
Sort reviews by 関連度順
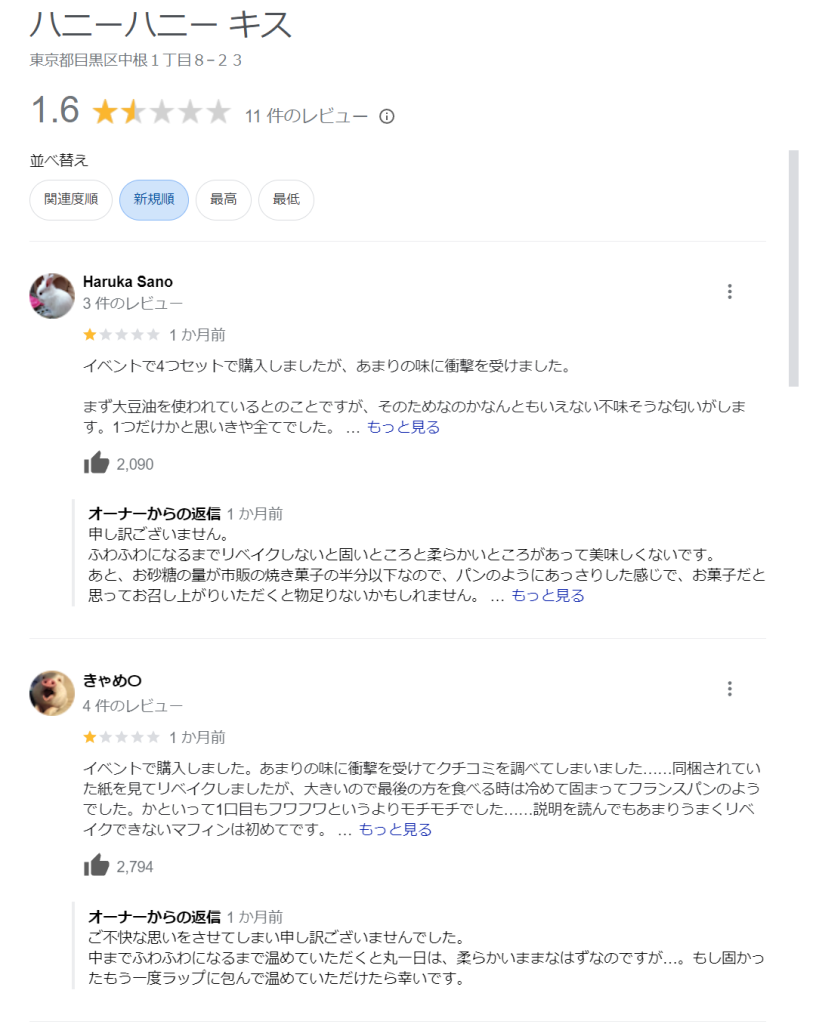[71, 200]
